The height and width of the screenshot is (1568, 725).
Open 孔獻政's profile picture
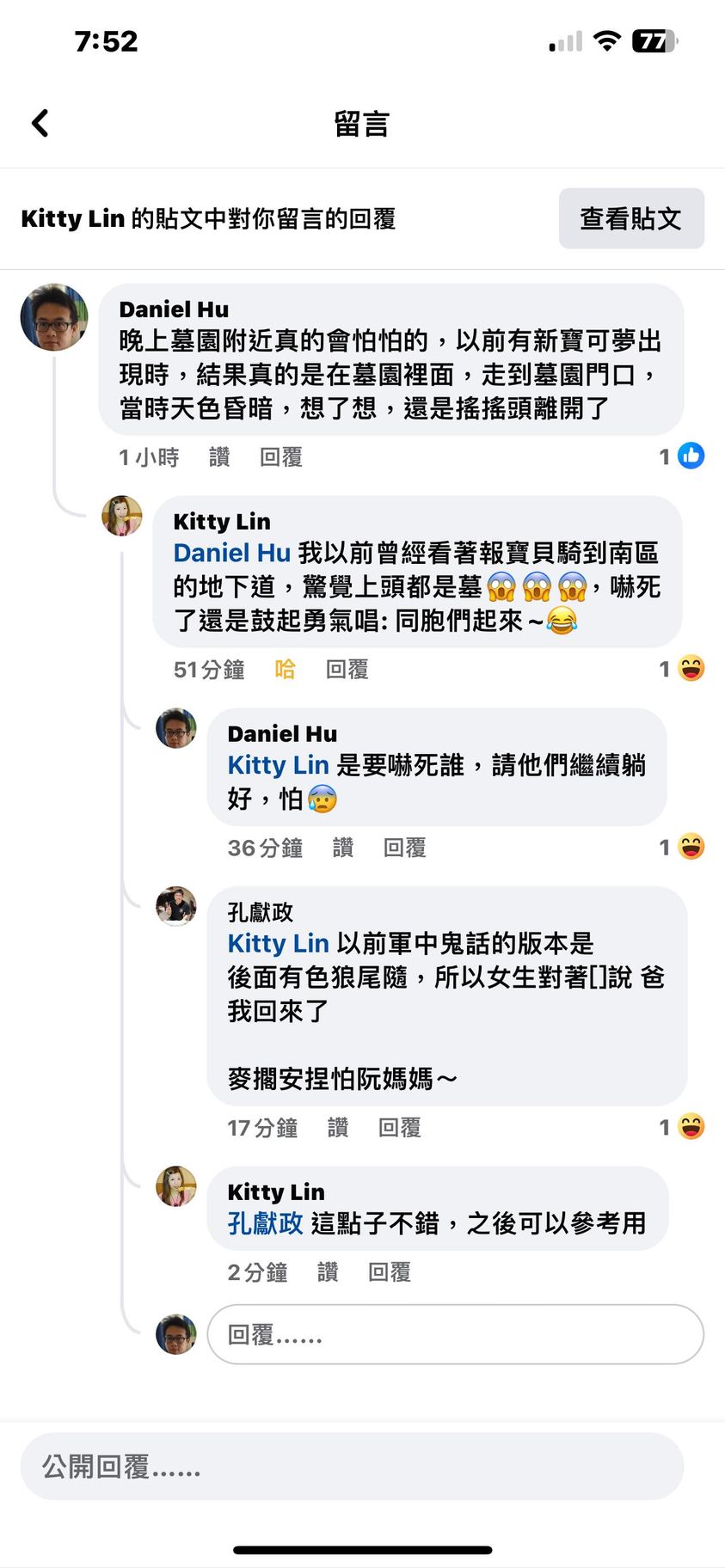coord(176,906)
